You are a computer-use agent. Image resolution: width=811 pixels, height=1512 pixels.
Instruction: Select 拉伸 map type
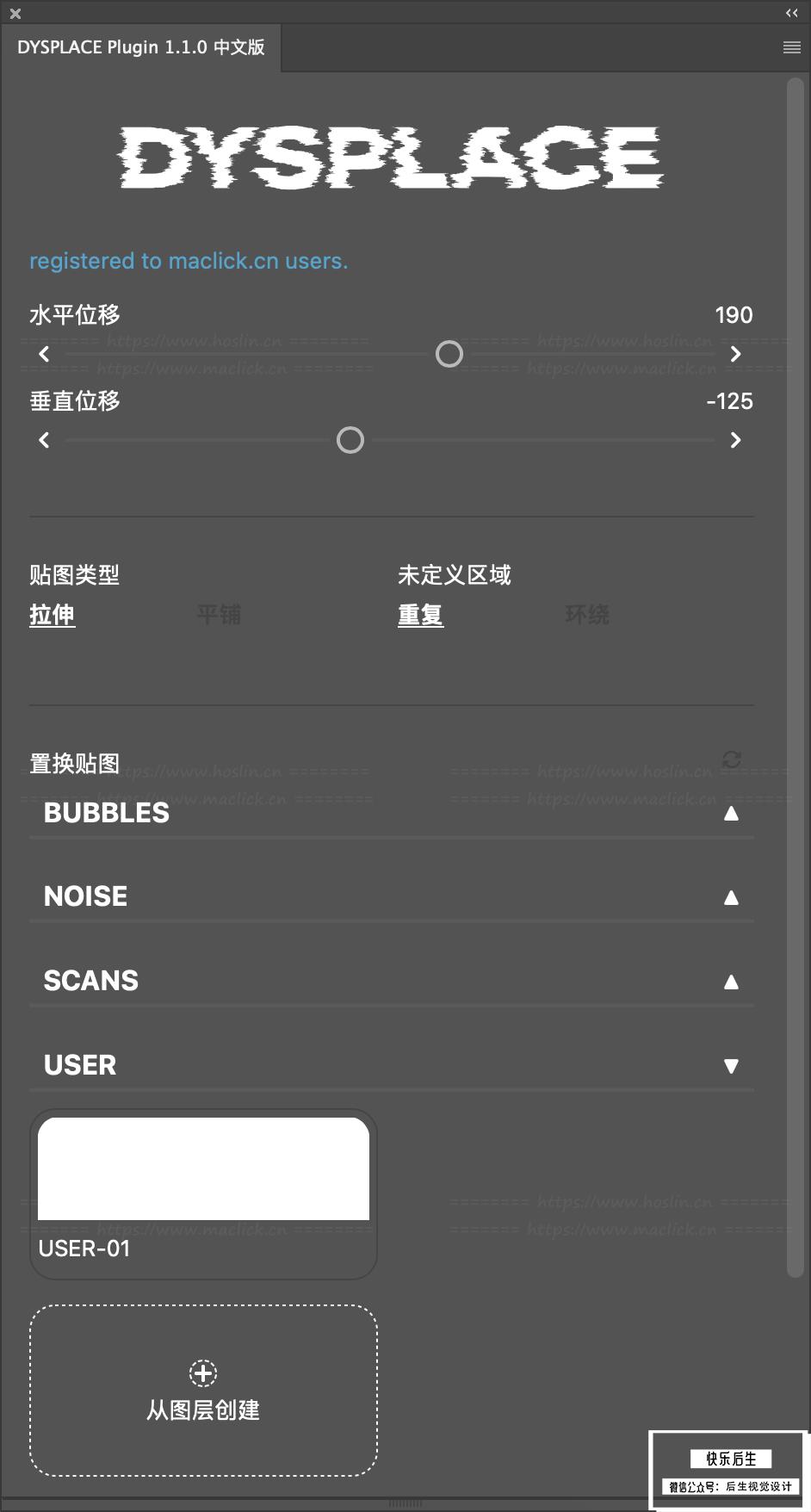coord(53,615)
